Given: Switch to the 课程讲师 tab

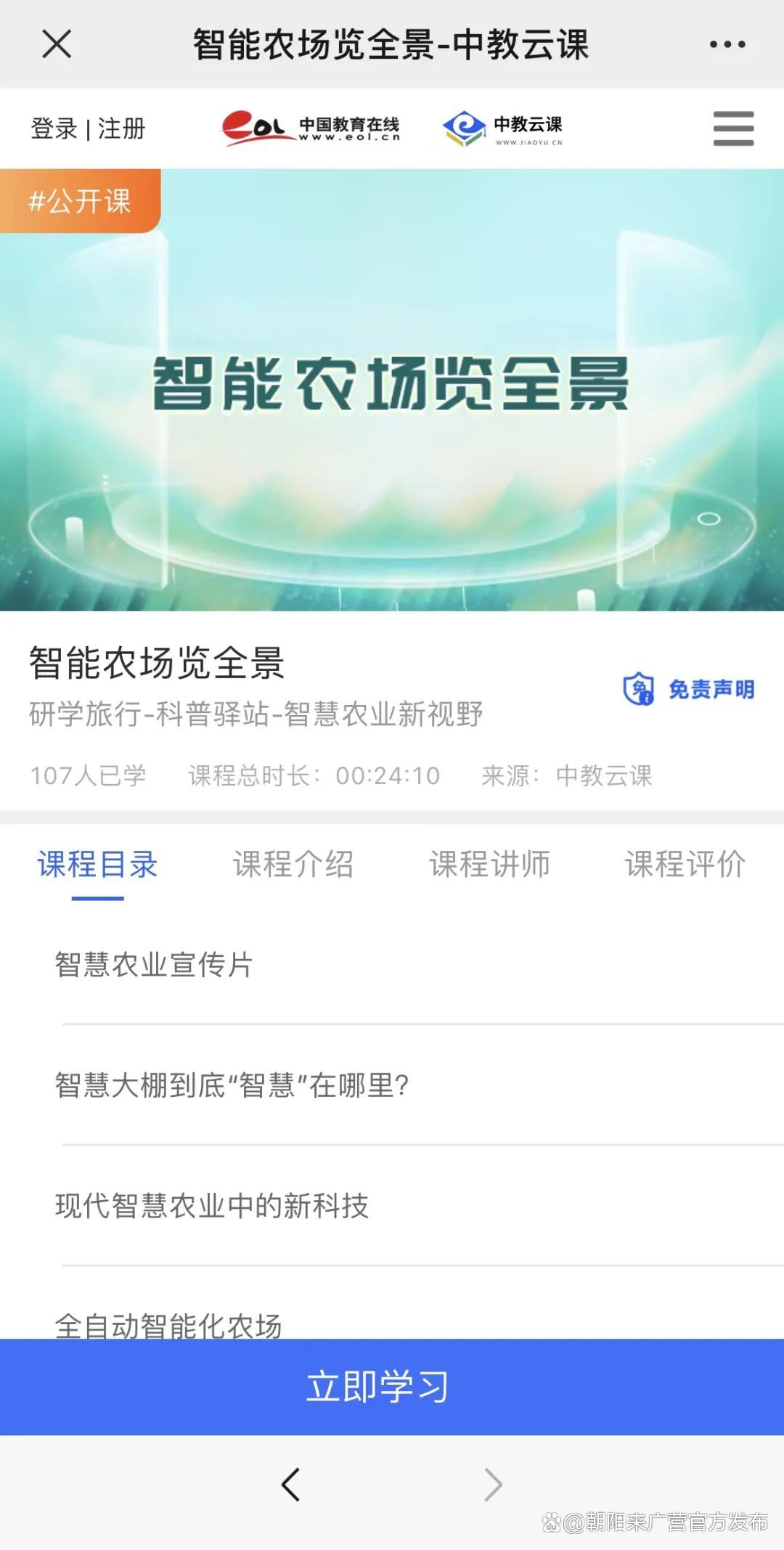Looking at the screenshot, I should click(x=489, y=865).
